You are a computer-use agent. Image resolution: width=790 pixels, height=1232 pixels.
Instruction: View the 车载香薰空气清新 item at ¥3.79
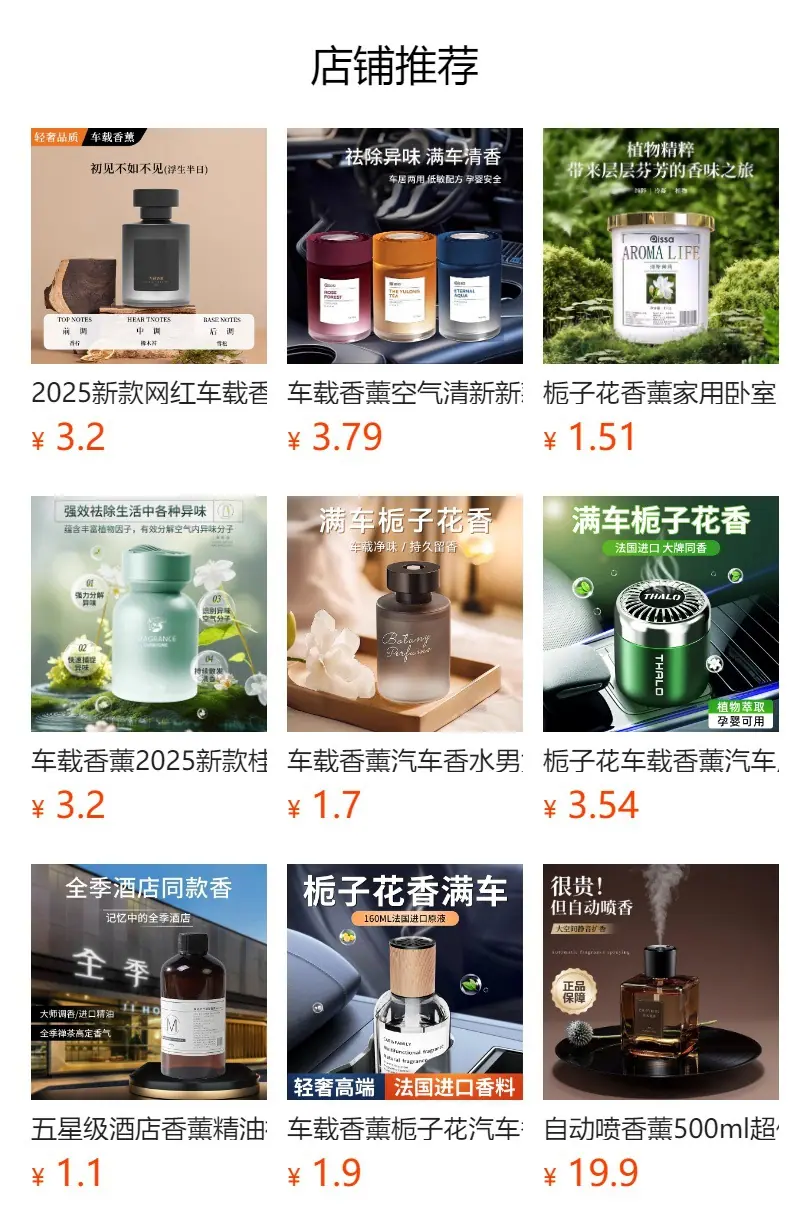tap(405, 291)
